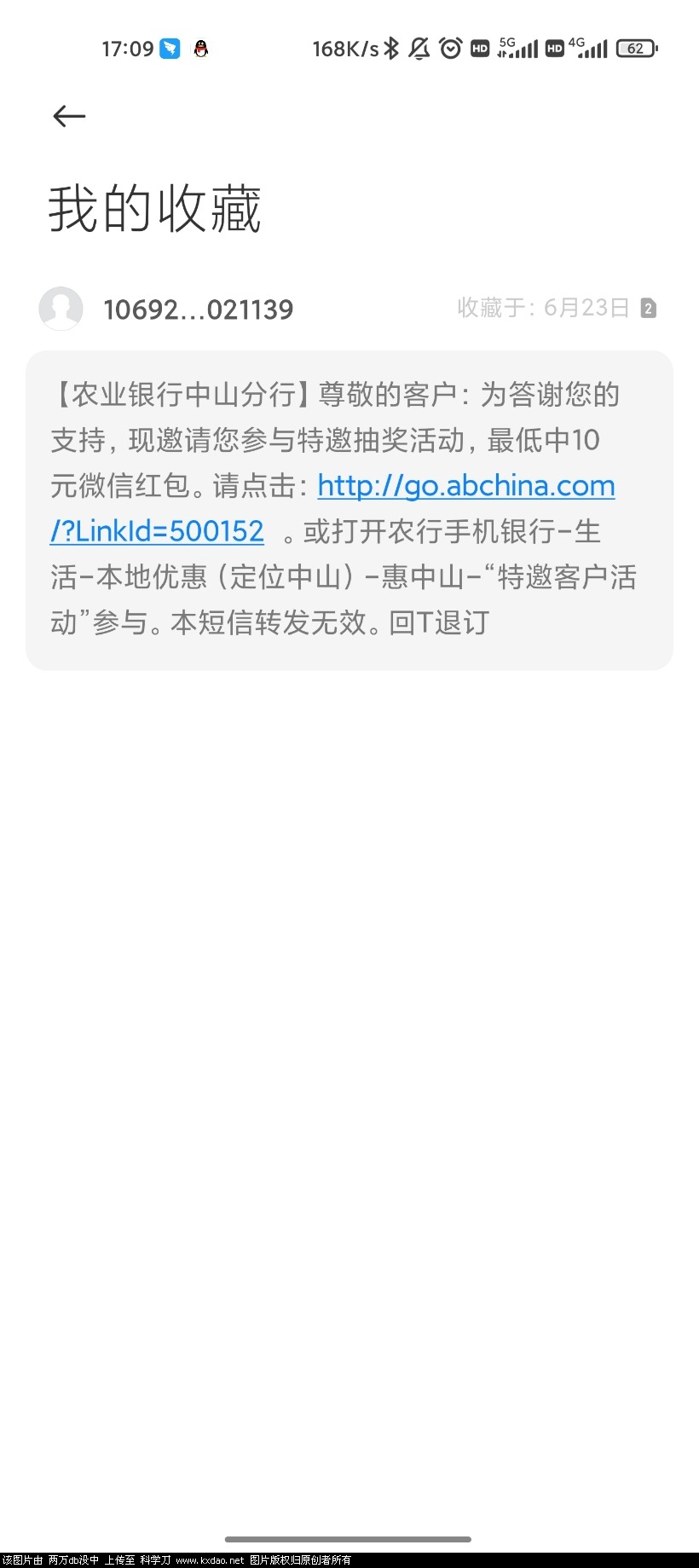The image size is (699, 1568).
Task: Go back using the top arrow
Action: pos(69,116)
